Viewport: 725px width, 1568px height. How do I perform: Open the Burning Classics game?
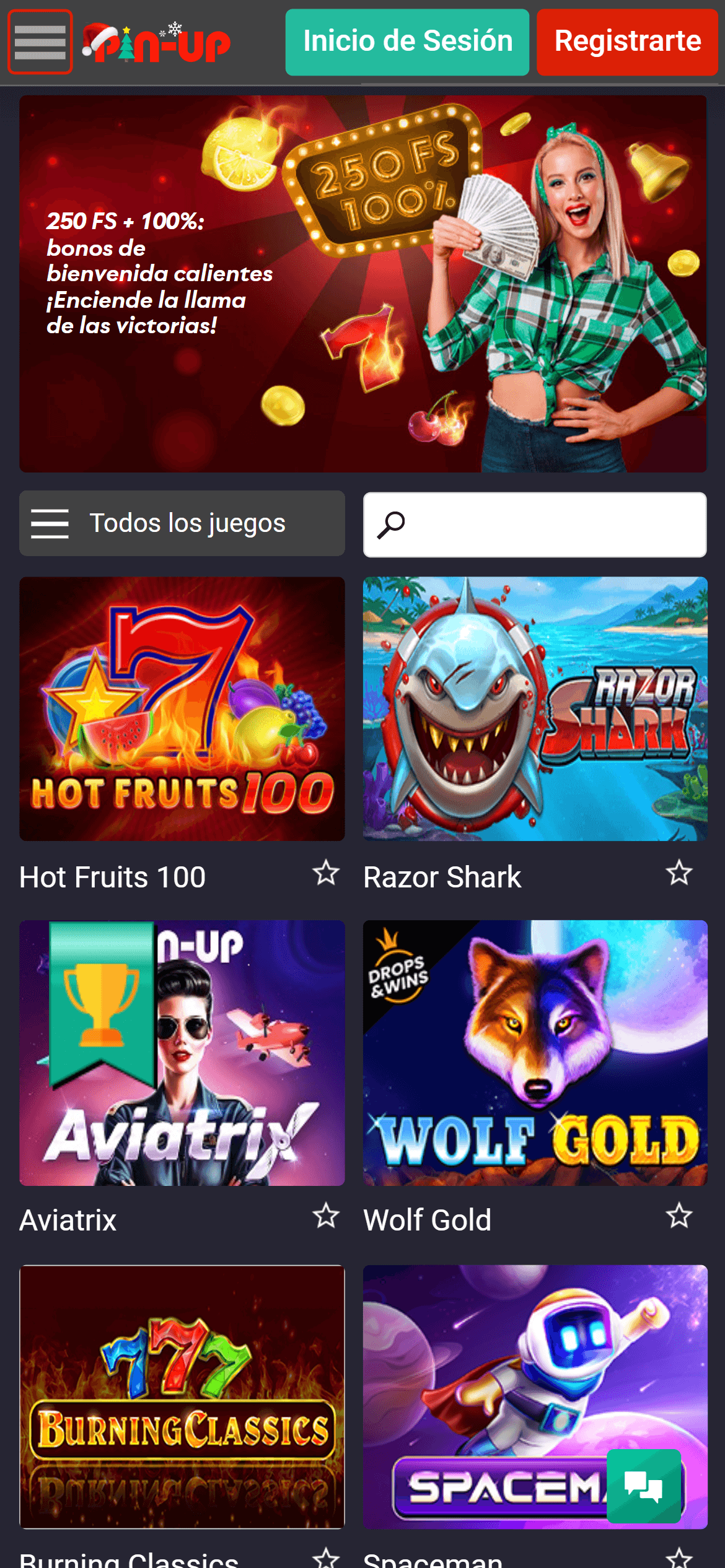[x=182, y=1396]
